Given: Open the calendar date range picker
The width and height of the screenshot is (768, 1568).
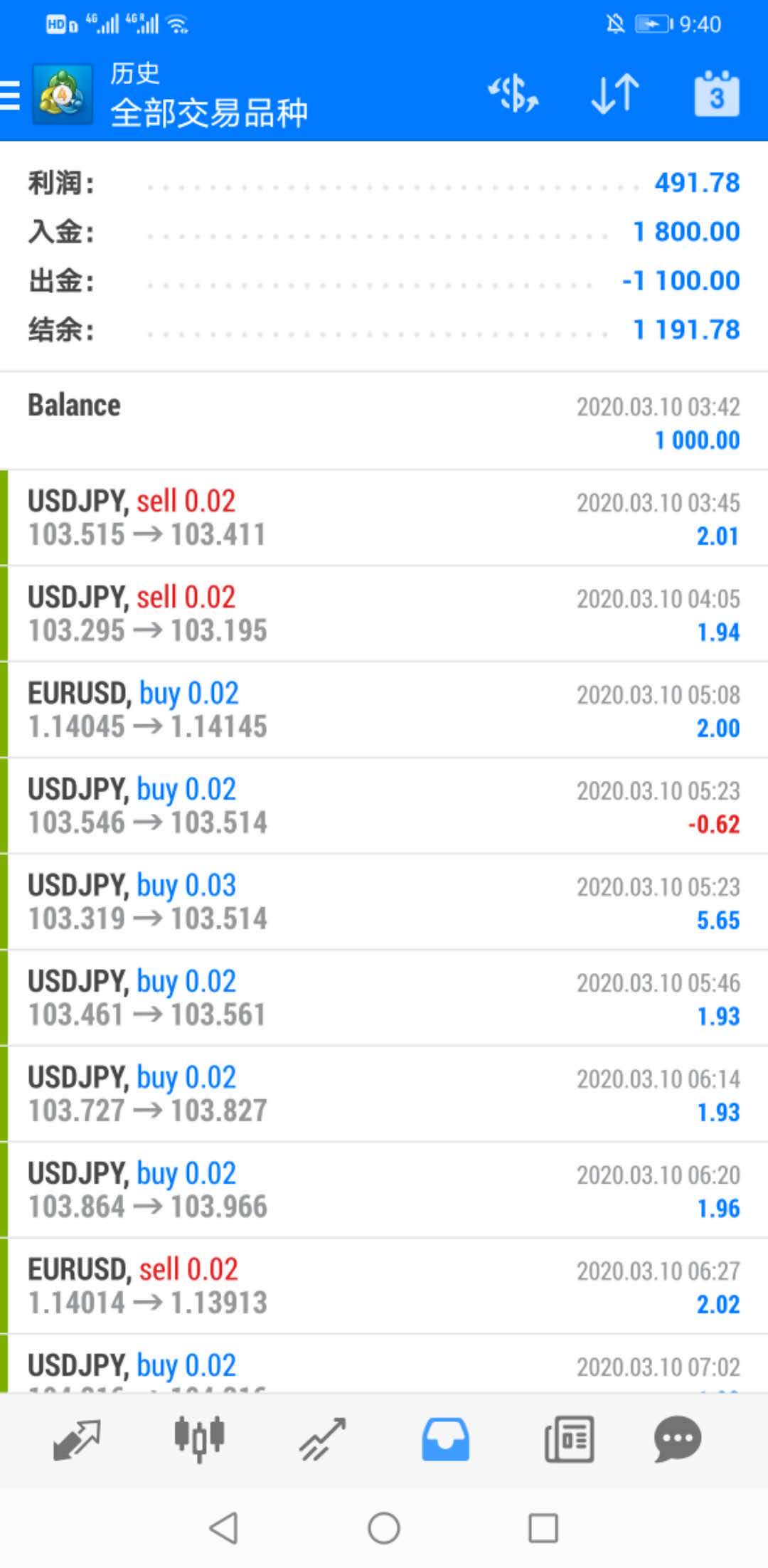Looking at the screenshot, I should 716,94.
